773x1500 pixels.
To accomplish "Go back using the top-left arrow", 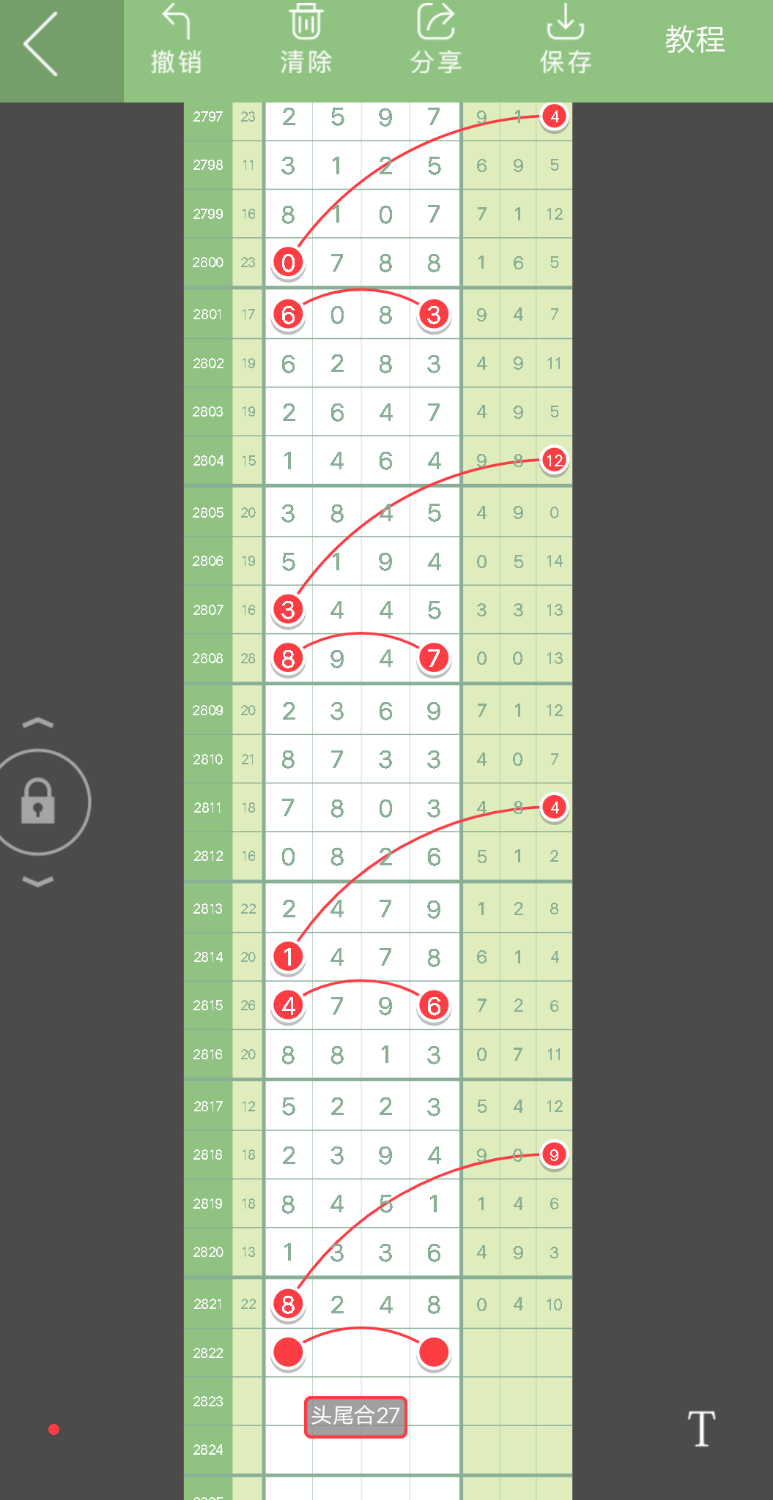I will pos(42,45).
